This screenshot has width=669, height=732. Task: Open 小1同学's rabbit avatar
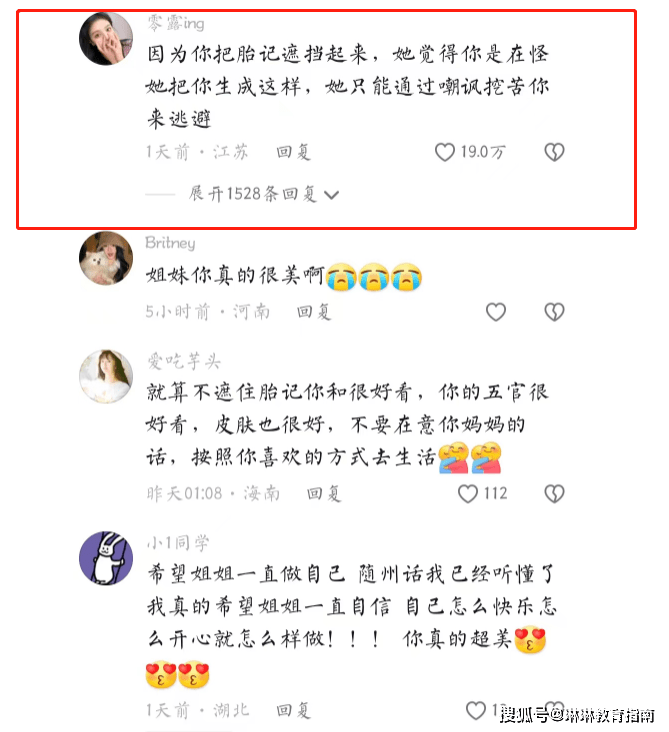click(x=105, y=558)
